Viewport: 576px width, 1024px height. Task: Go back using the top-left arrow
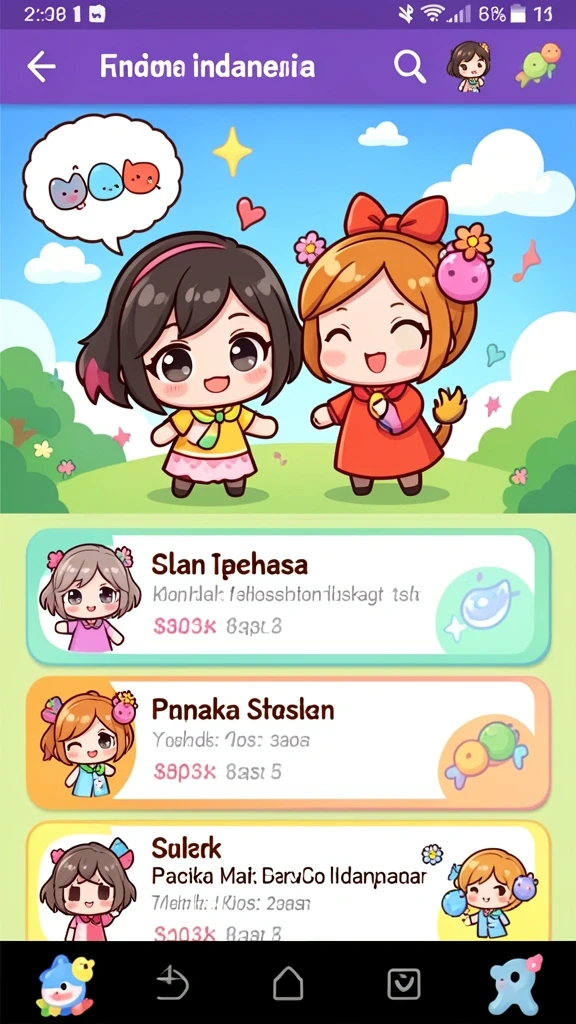pos(41,67)
